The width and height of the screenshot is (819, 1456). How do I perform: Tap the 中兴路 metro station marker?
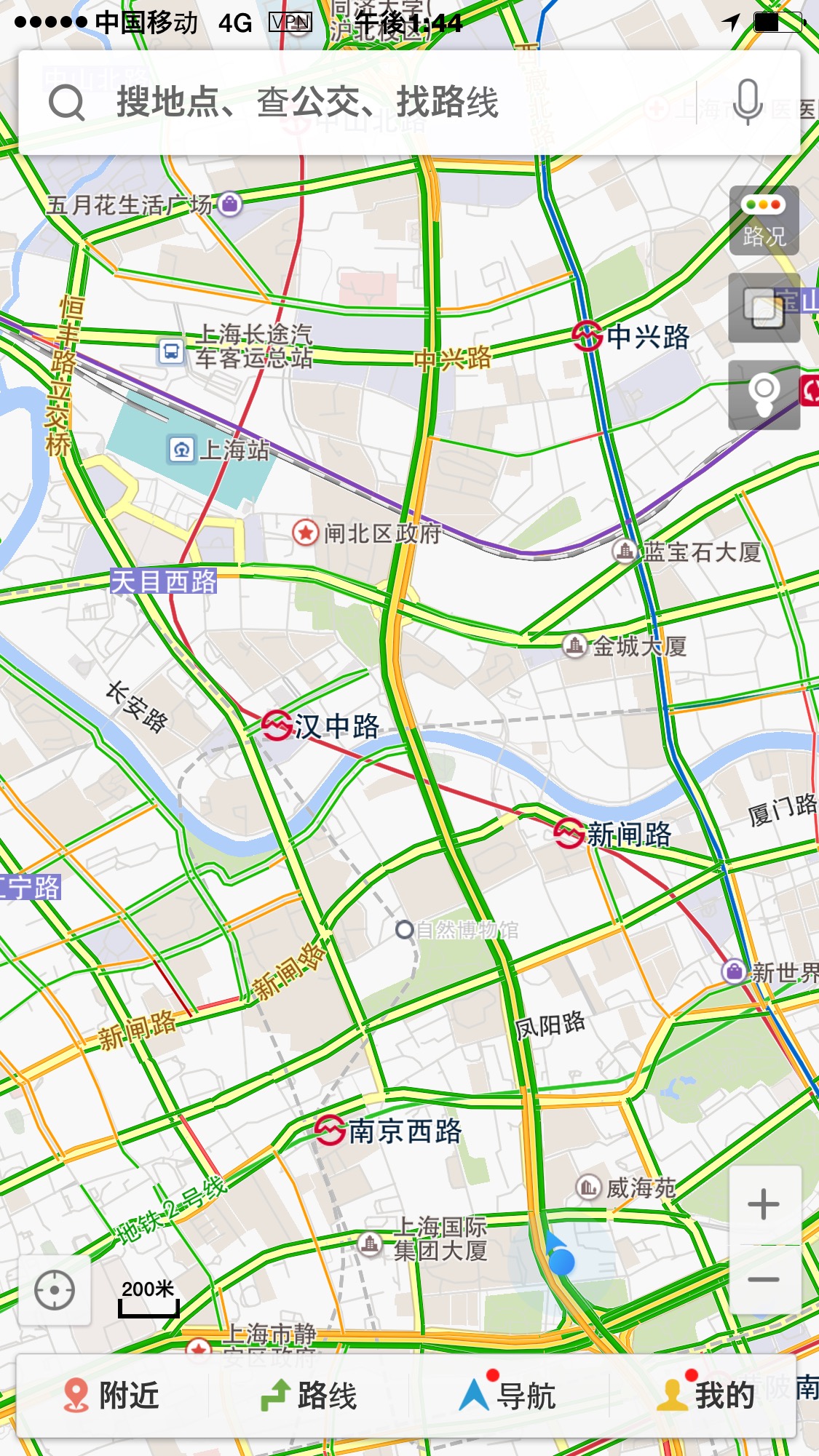click(x=587, y=335)
